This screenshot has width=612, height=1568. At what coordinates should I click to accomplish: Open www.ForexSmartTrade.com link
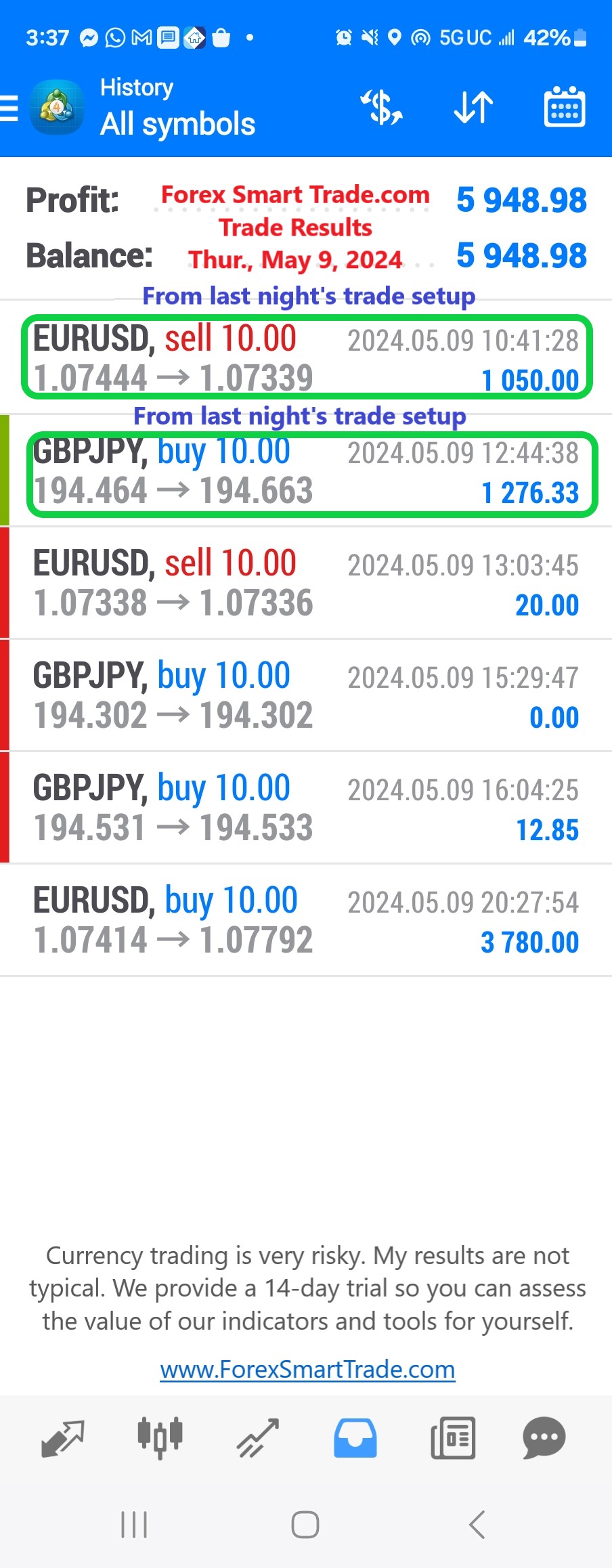[x=306, y=1369]
